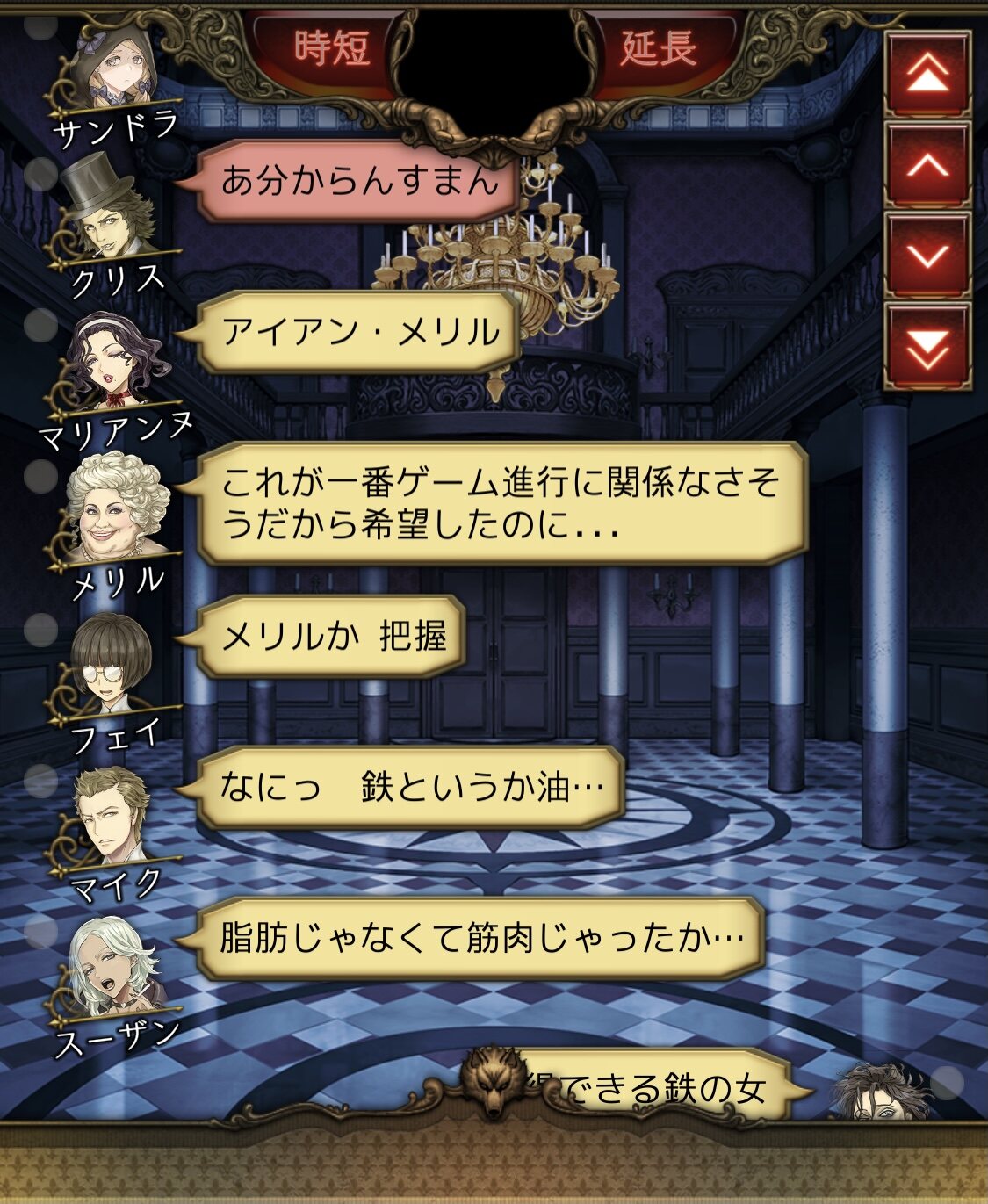Select マイク's character portrait
The height and width of the screenshot is (1204, 988).
pyautogui.click(x=112, y=815)
